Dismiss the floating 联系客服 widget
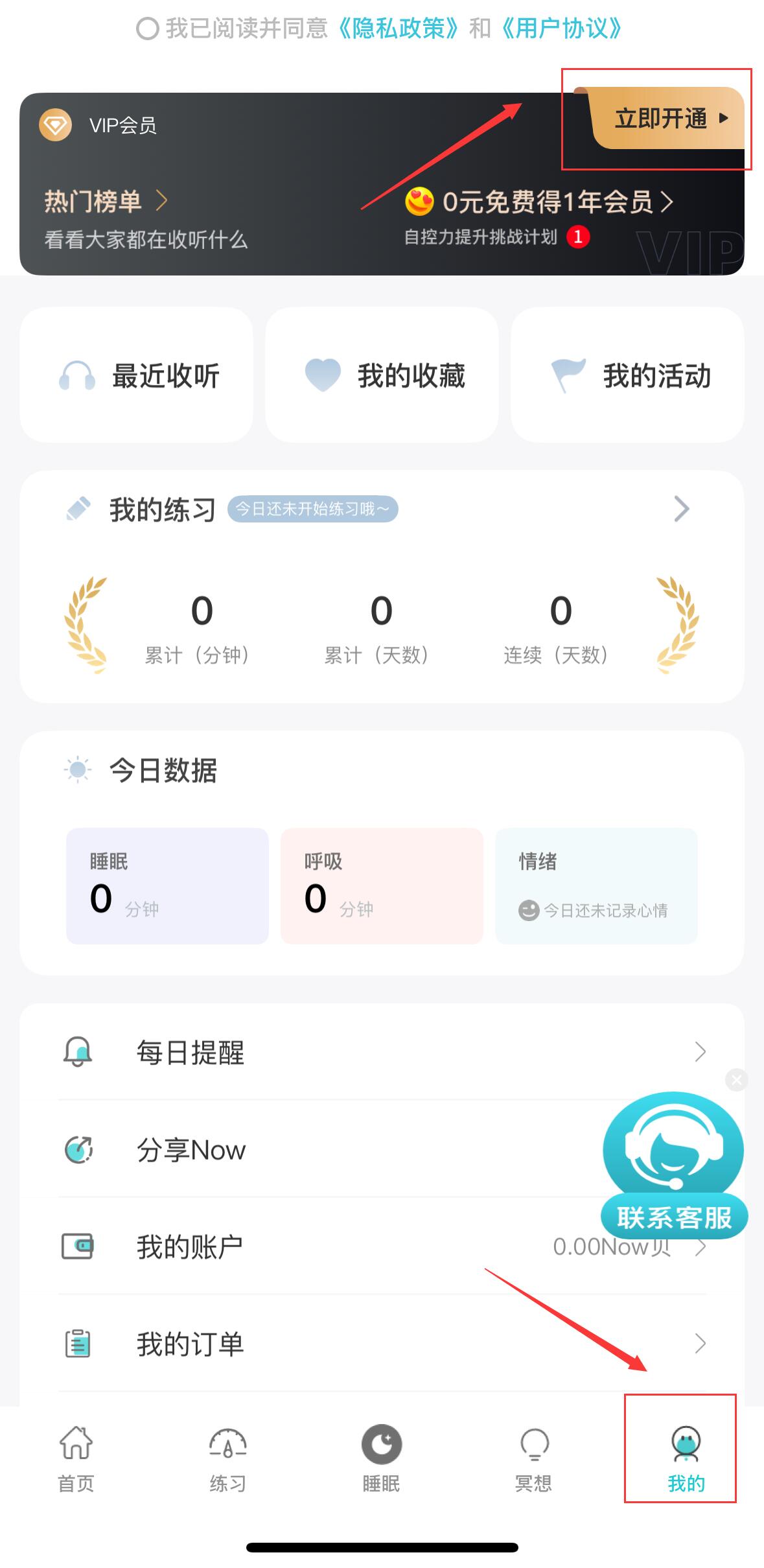 pyautogui.click(x=737, y=1080)
